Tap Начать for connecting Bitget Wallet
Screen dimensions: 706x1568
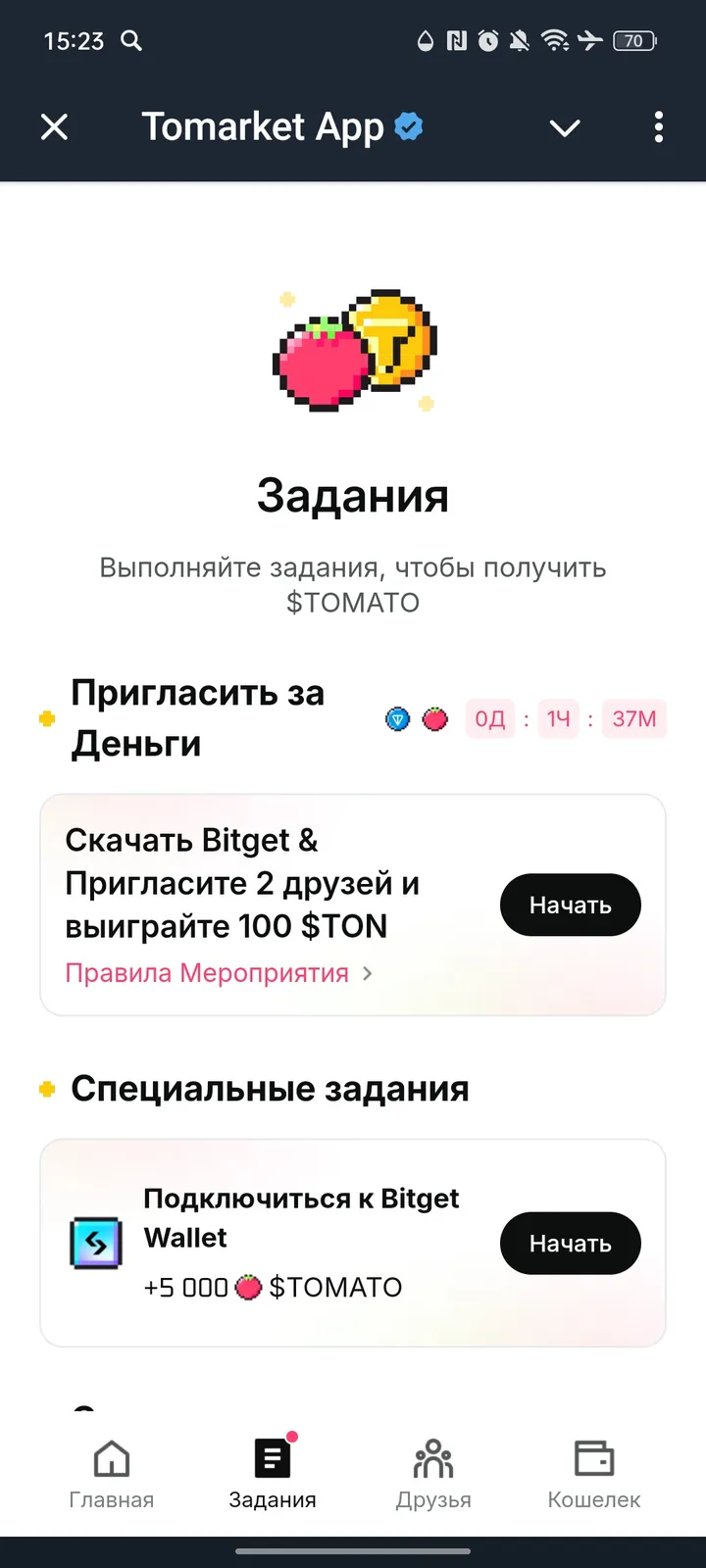point(570,1243)
